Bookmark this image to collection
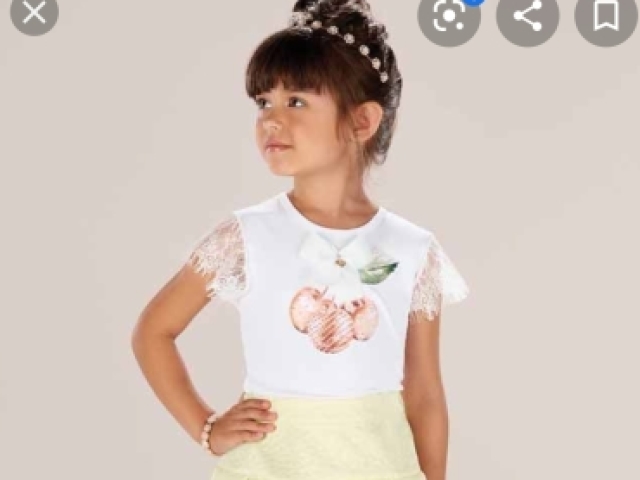This screenshot has width=640, height=480. coord(605,16)
